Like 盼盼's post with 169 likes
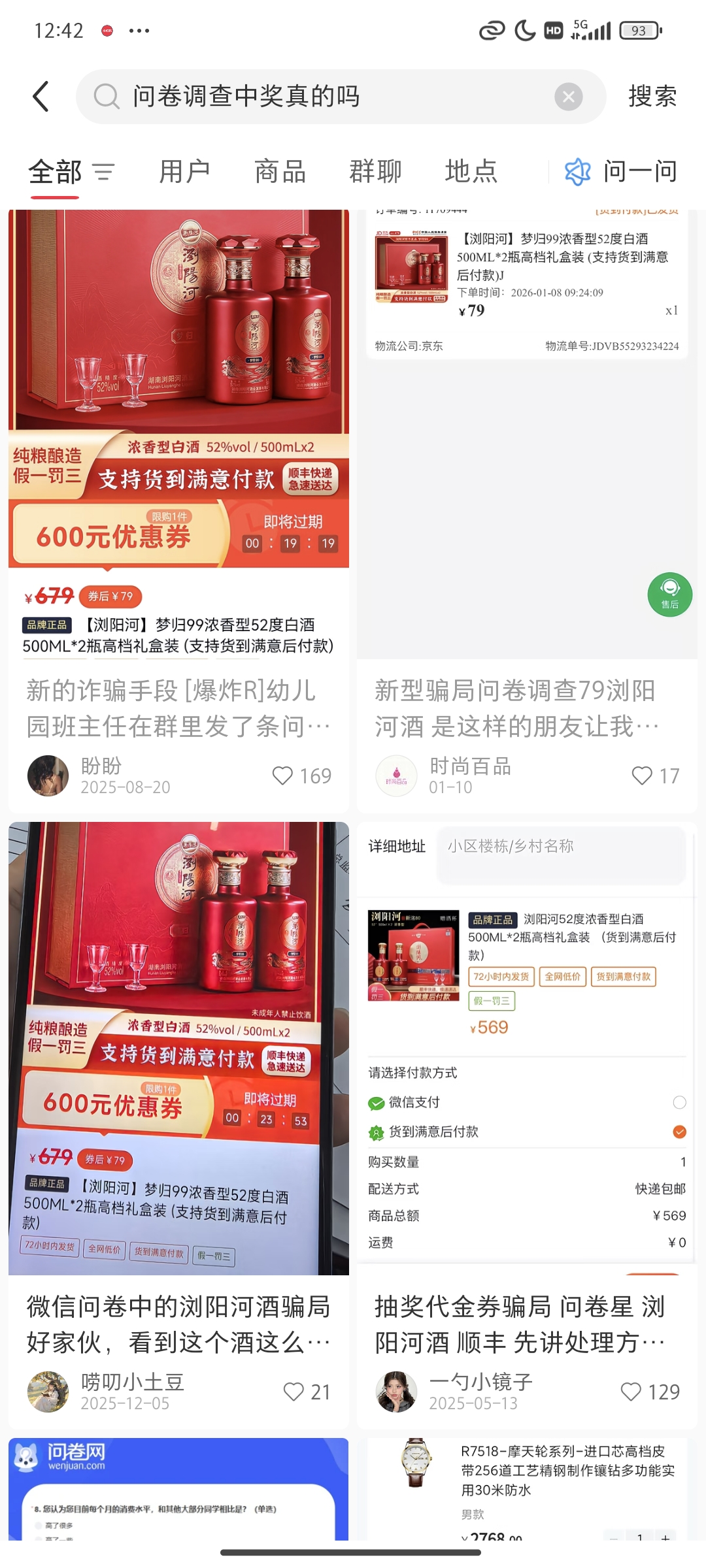Viewport: 706px width, 1568px height. click(282, 776)
